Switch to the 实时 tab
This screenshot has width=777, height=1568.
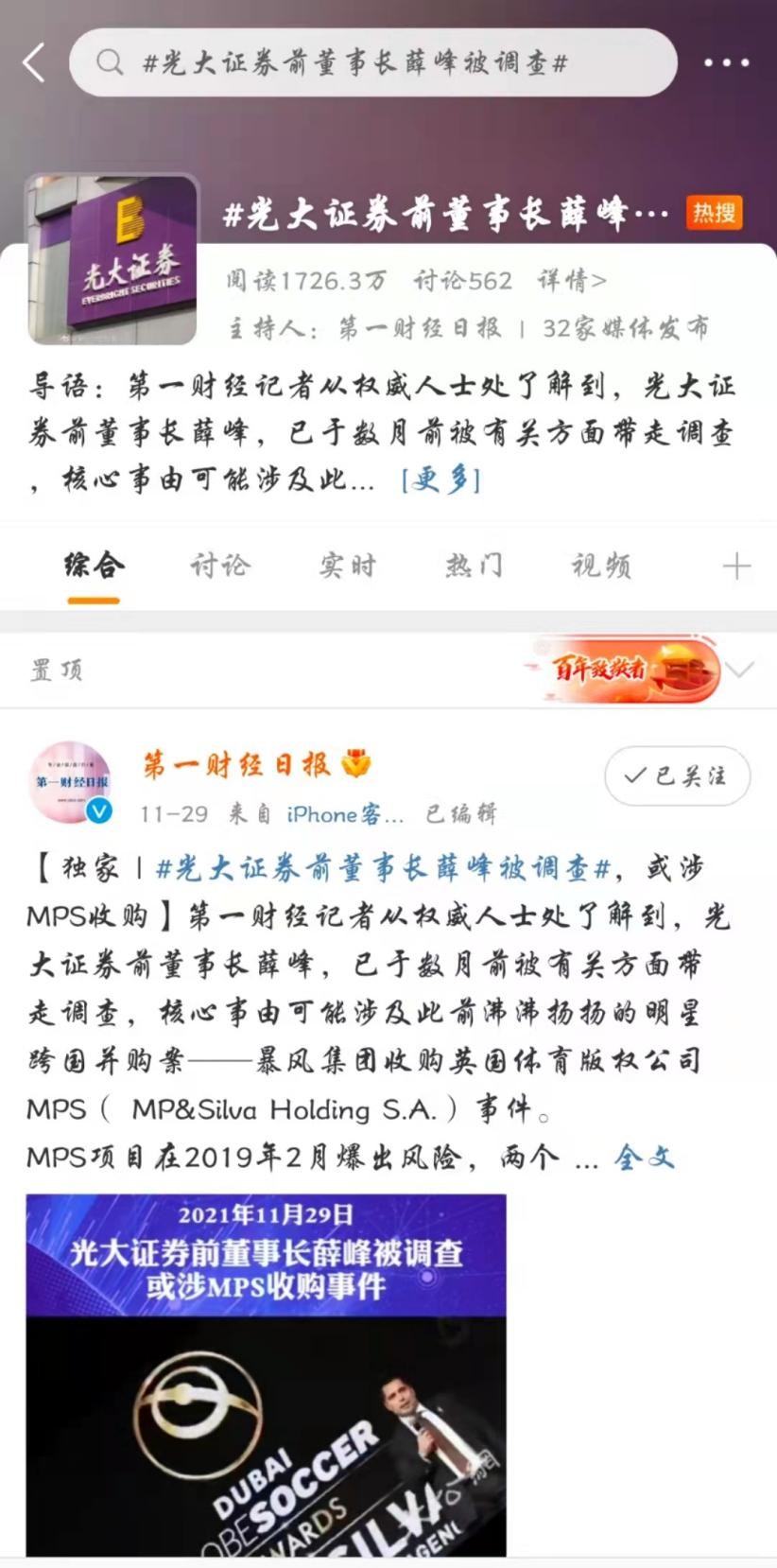click(347, 566)
